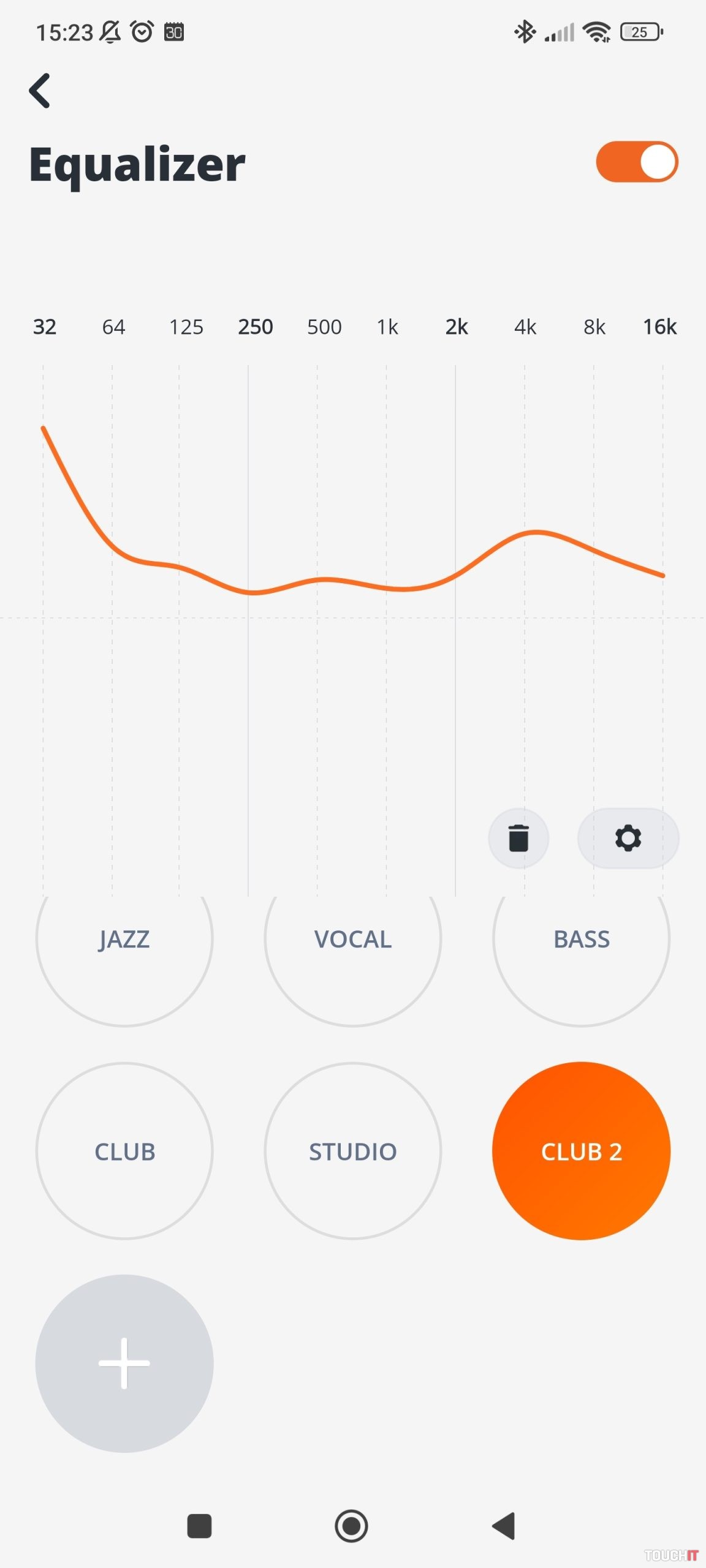706x1568 pixels.
Task: Open equalizer settings gear
Action: tap(628, 838)
